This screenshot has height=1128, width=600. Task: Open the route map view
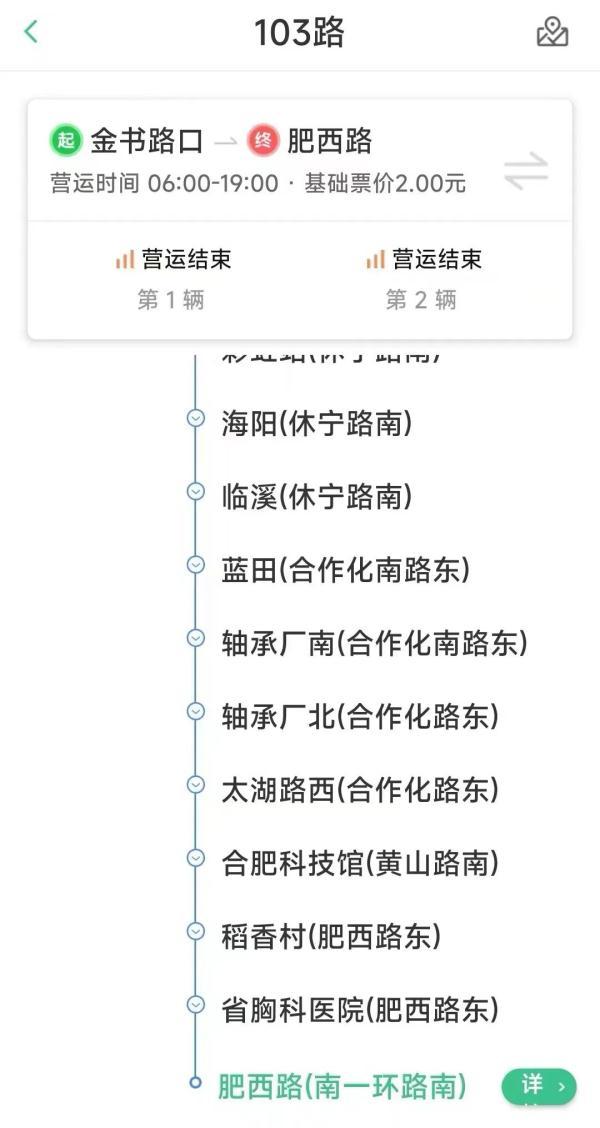pos(552,32)
